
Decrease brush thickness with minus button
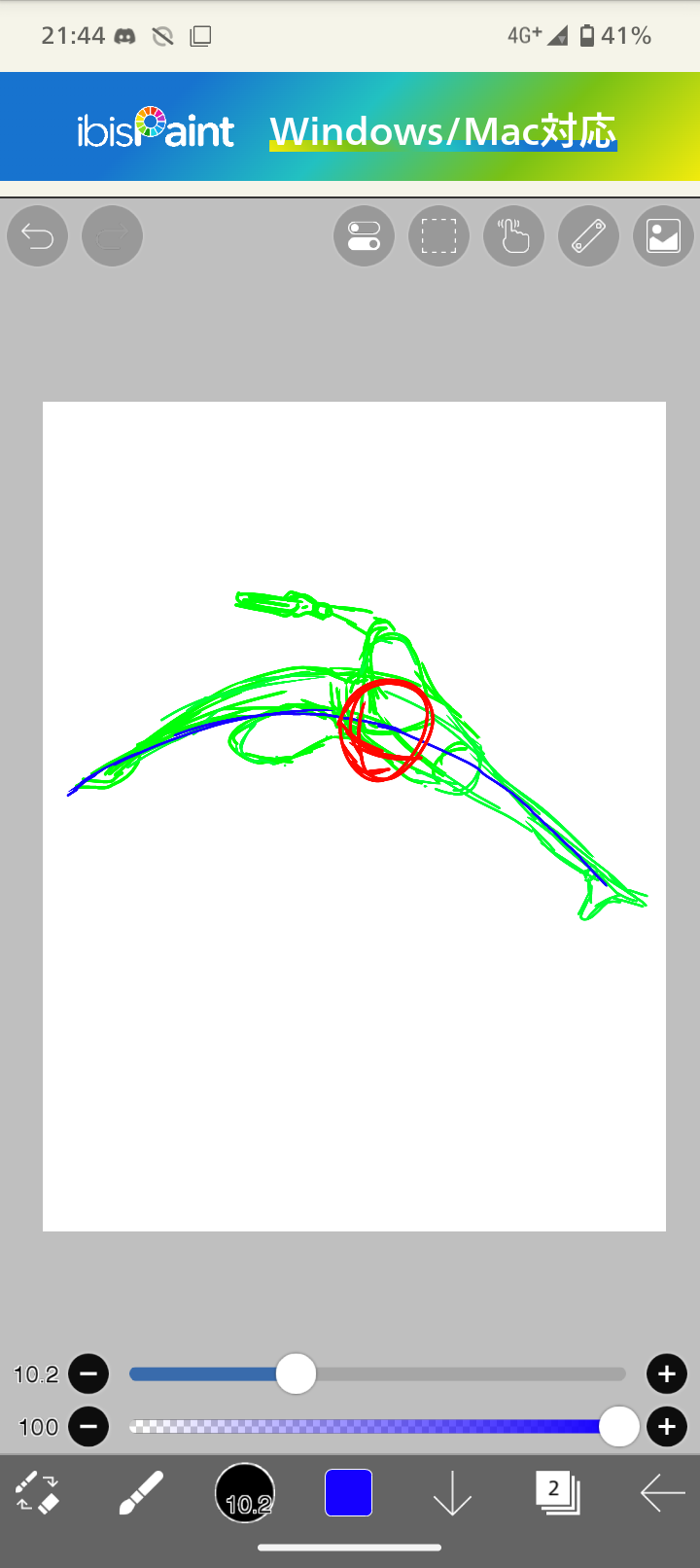88,1373
